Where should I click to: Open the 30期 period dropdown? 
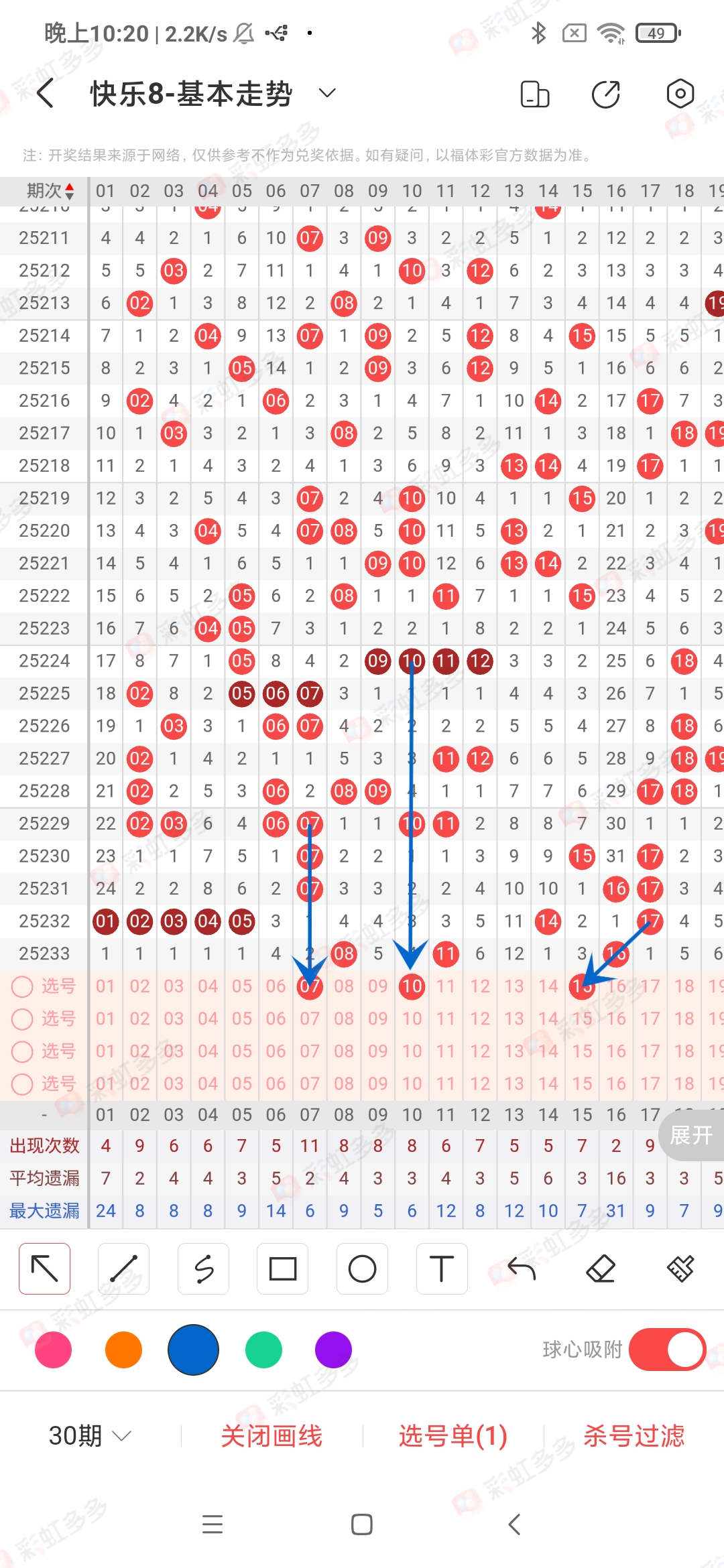(x=89, y=1435)
